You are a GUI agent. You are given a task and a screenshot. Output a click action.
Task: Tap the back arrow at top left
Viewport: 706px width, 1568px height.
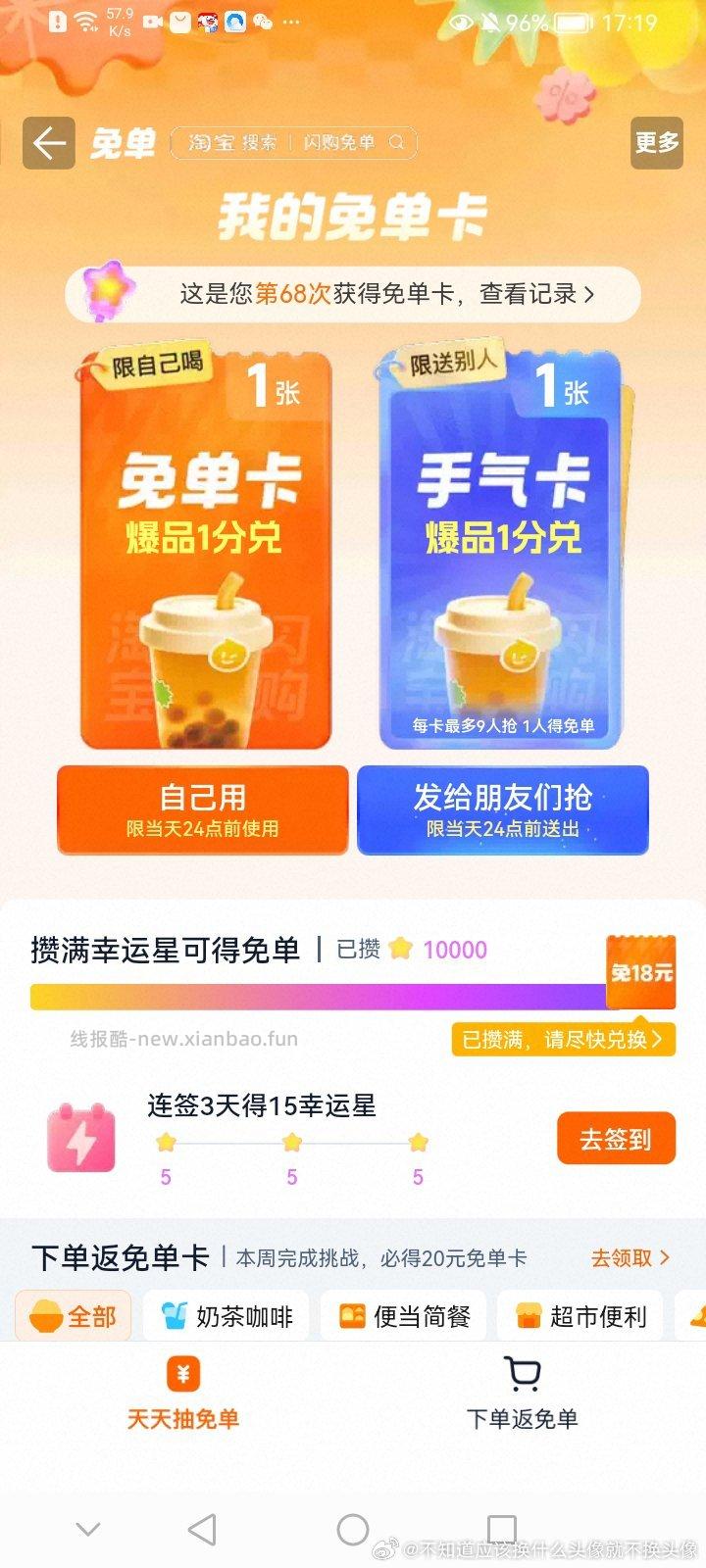coord(49,143)
